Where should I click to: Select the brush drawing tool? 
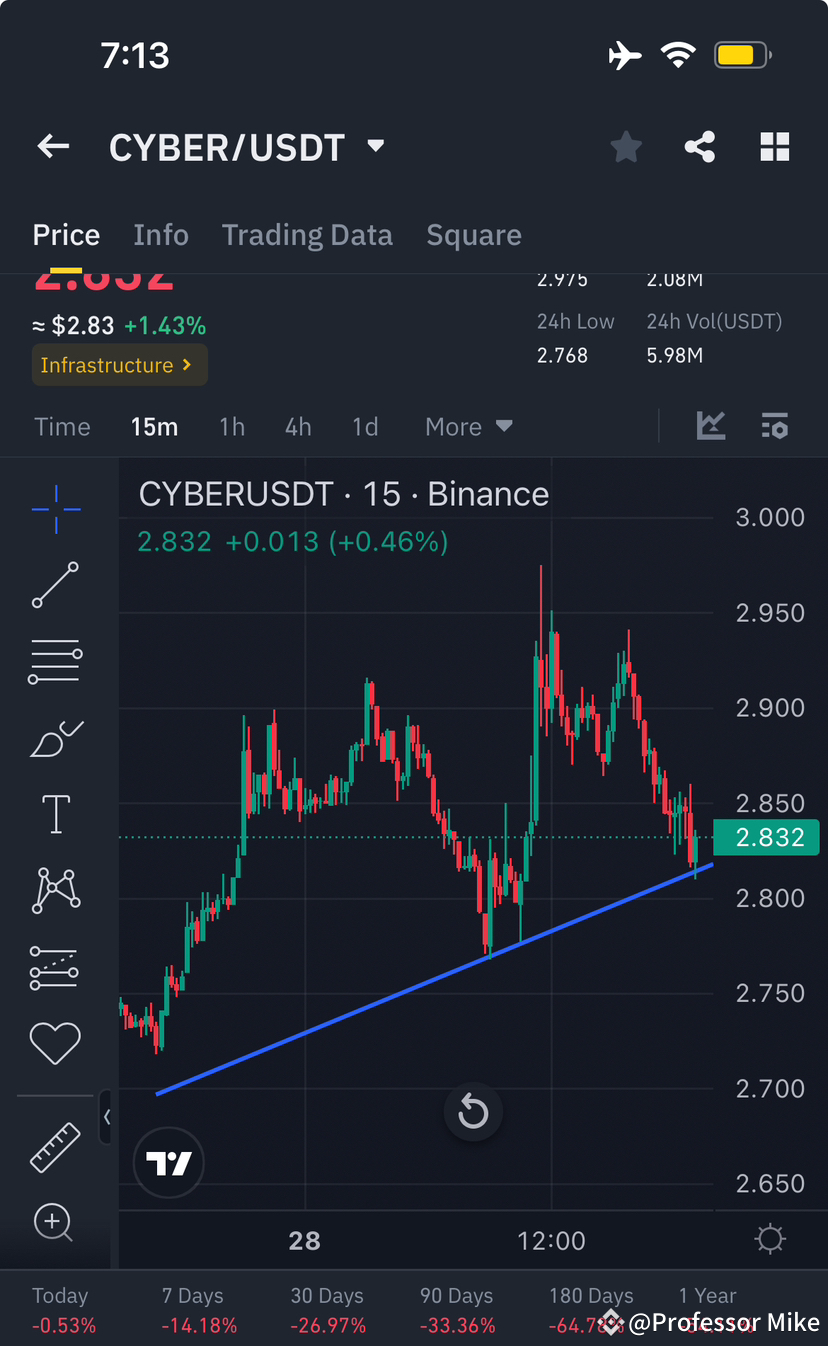[55, 738]
